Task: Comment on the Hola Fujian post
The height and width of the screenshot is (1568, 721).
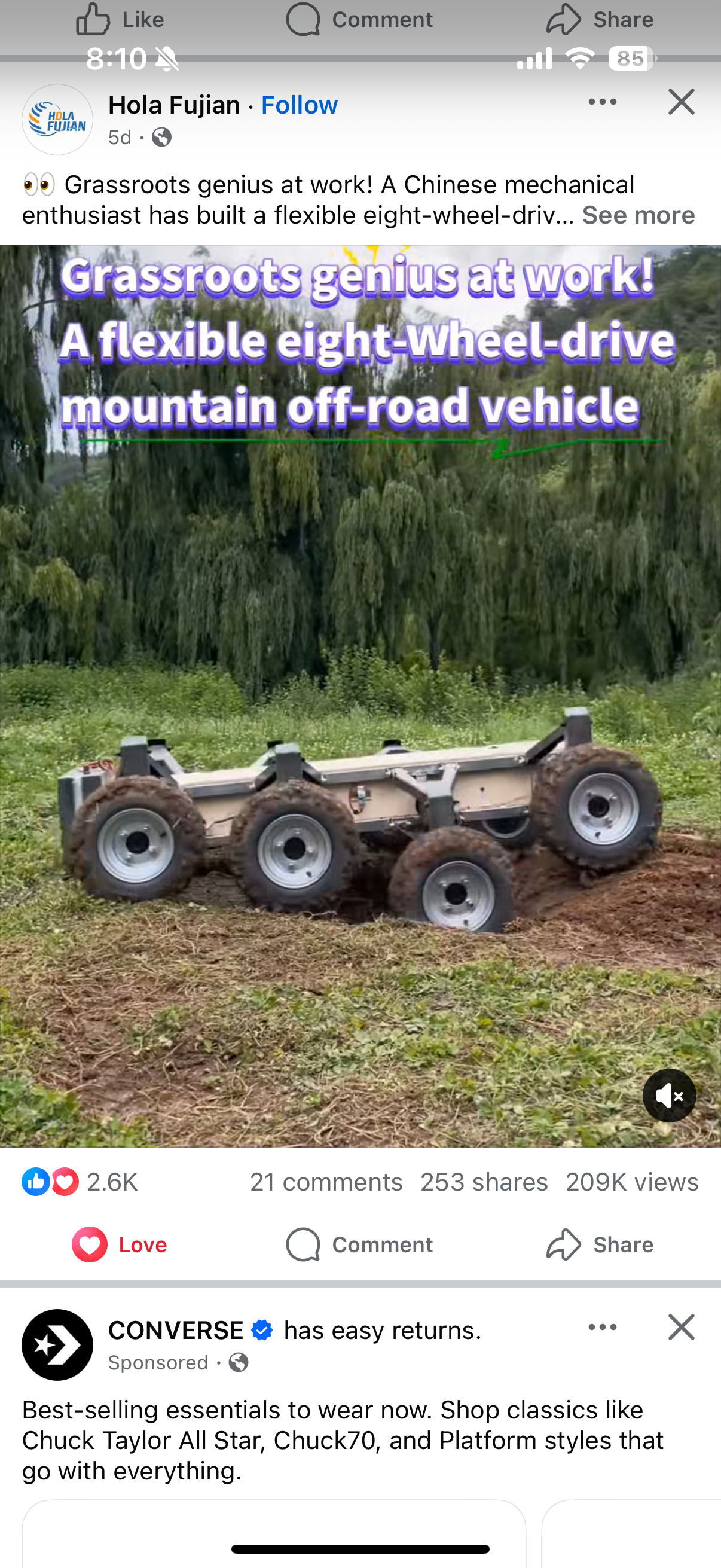Action: point(359,1245)
